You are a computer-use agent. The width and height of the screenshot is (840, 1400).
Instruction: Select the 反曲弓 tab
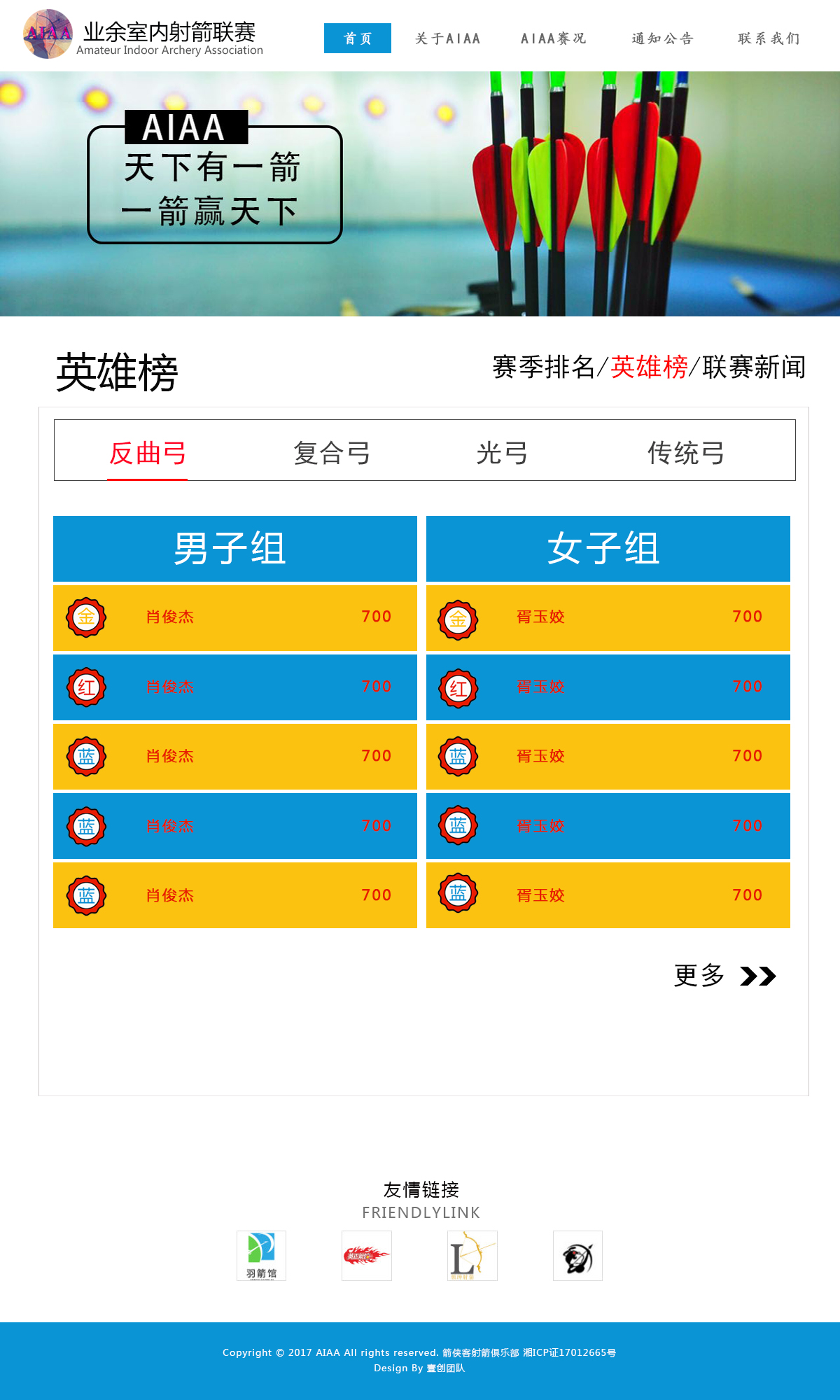tap(148, 454)
